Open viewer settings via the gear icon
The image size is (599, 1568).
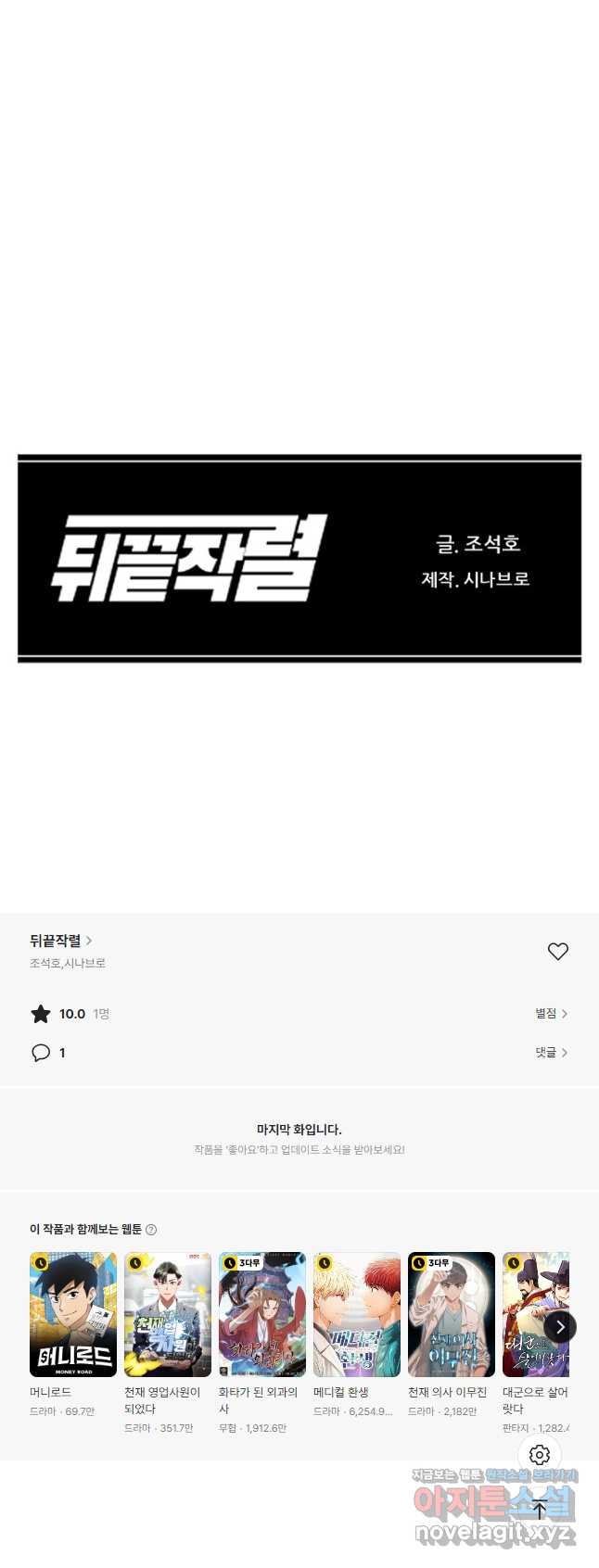540,1455
